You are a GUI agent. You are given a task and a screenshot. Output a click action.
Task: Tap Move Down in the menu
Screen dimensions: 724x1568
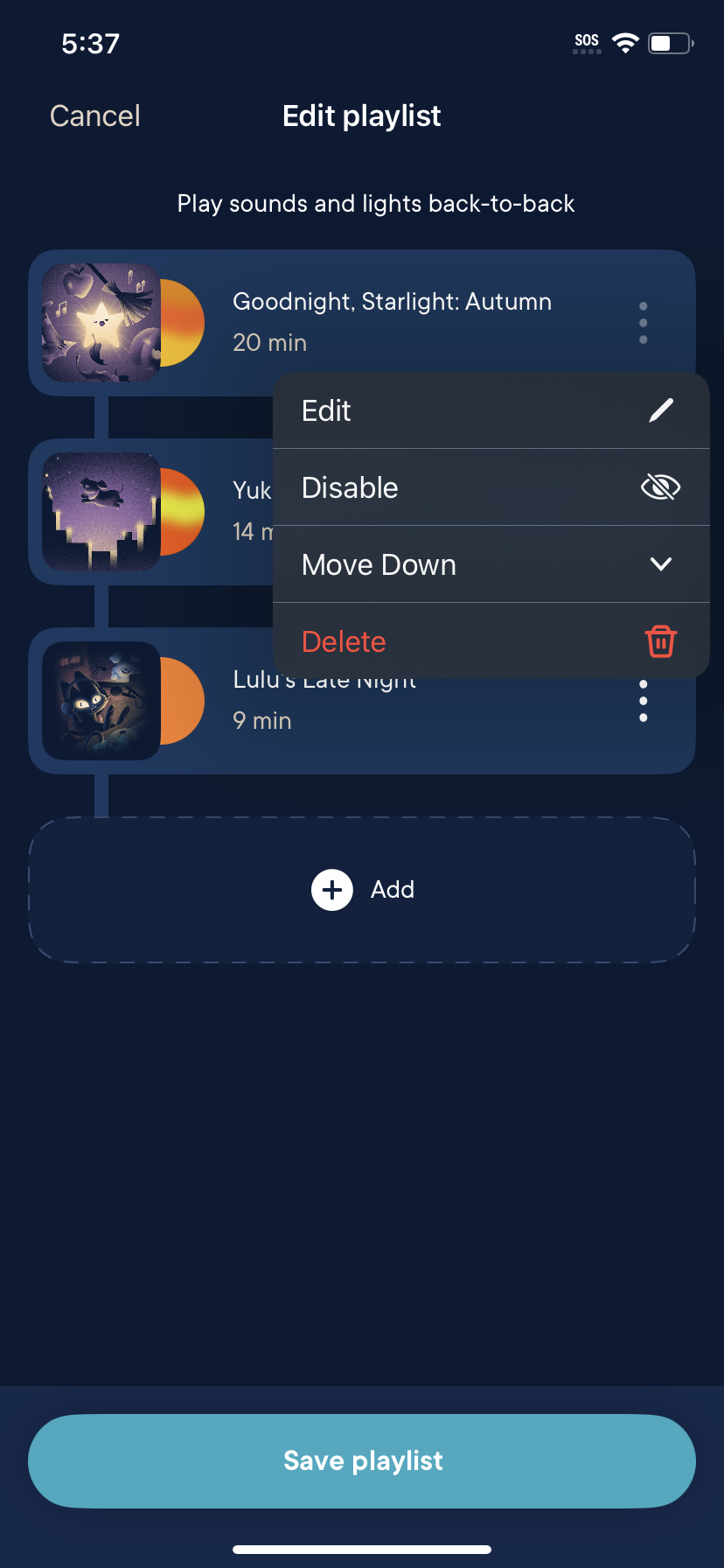click(490, 564)
